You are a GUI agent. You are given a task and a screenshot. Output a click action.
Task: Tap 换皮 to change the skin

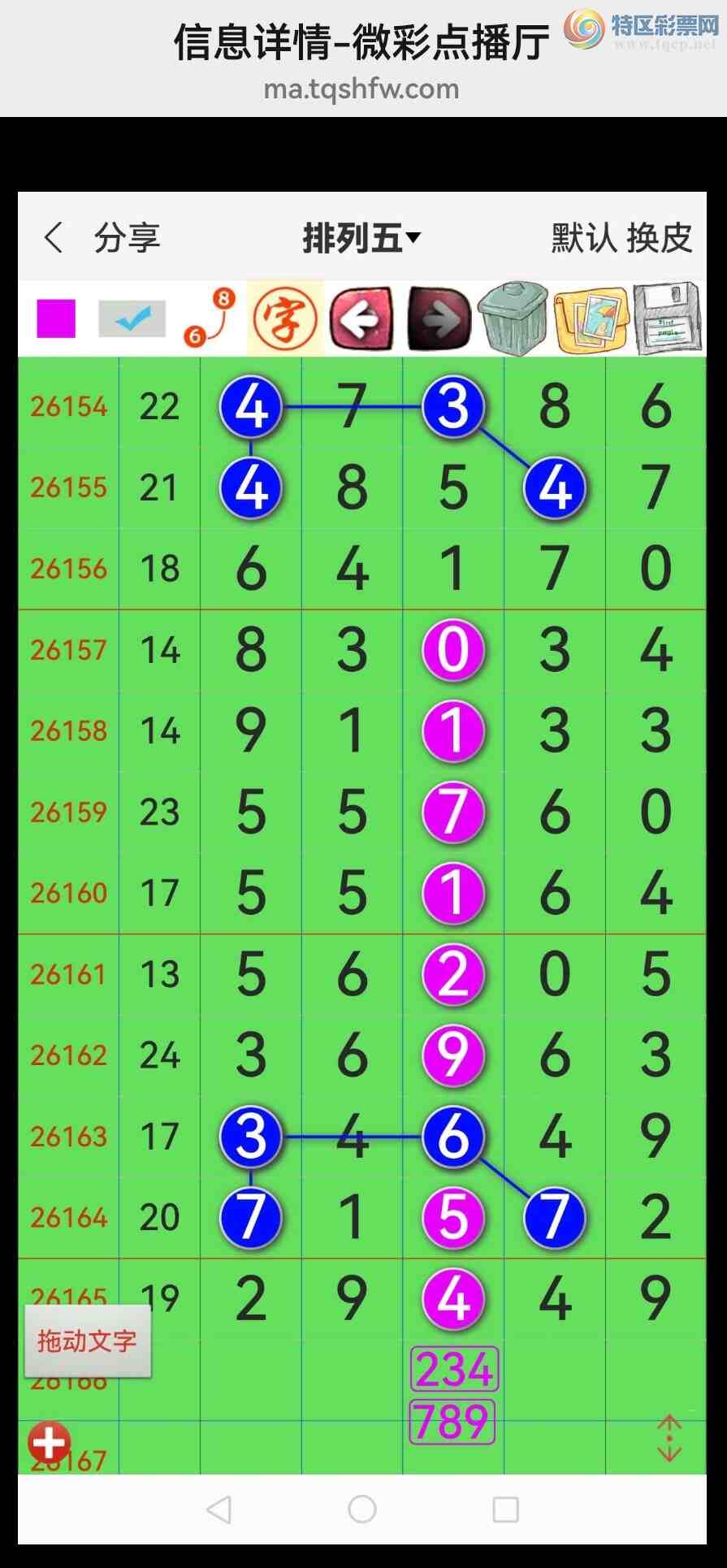(659, 238)
